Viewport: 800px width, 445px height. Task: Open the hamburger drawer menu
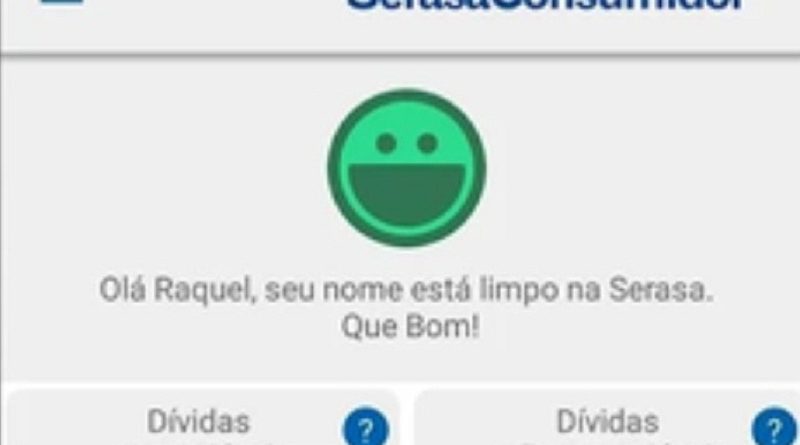62,3
